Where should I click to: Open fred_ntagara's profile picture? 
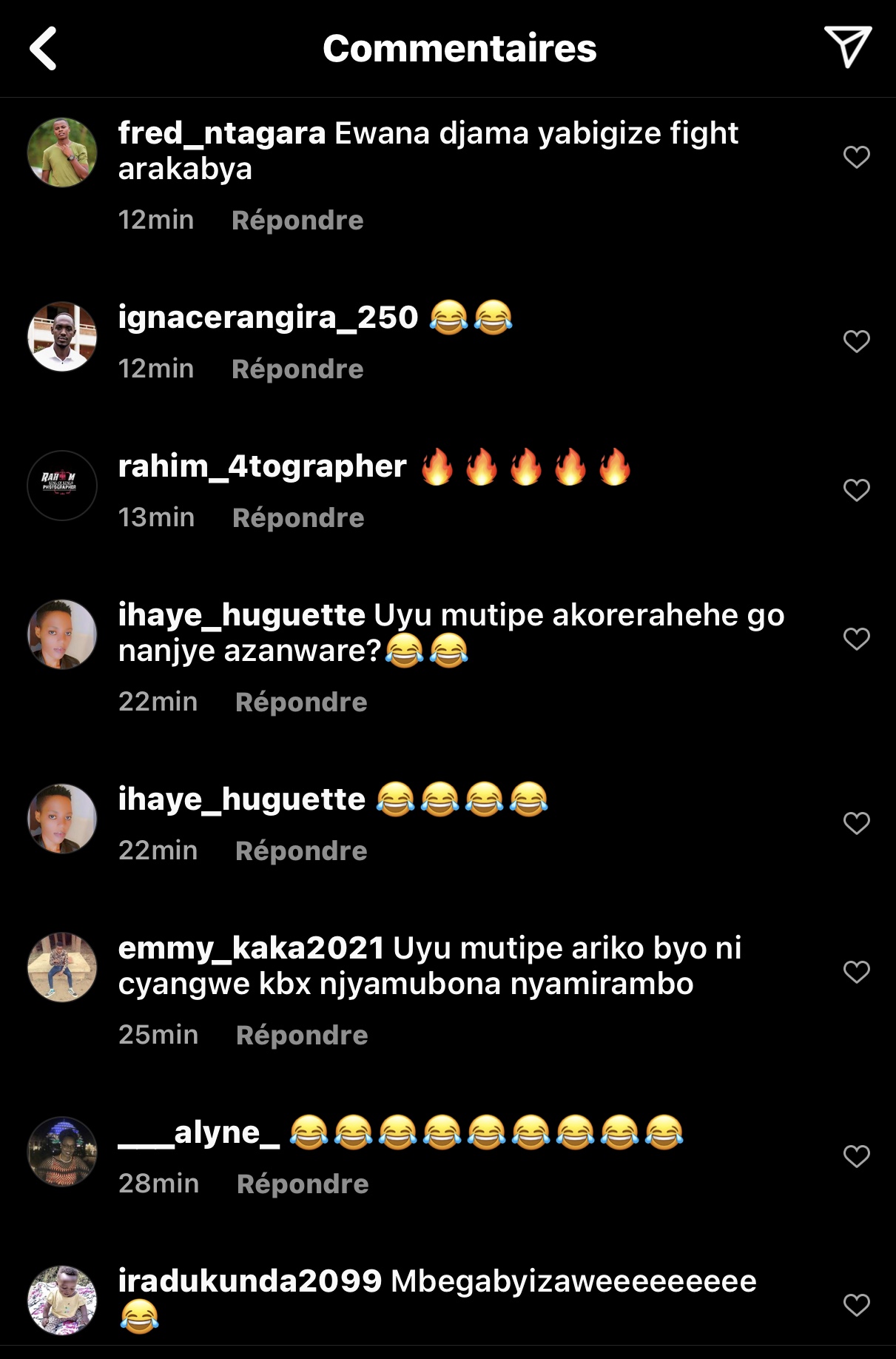[62, 152]
